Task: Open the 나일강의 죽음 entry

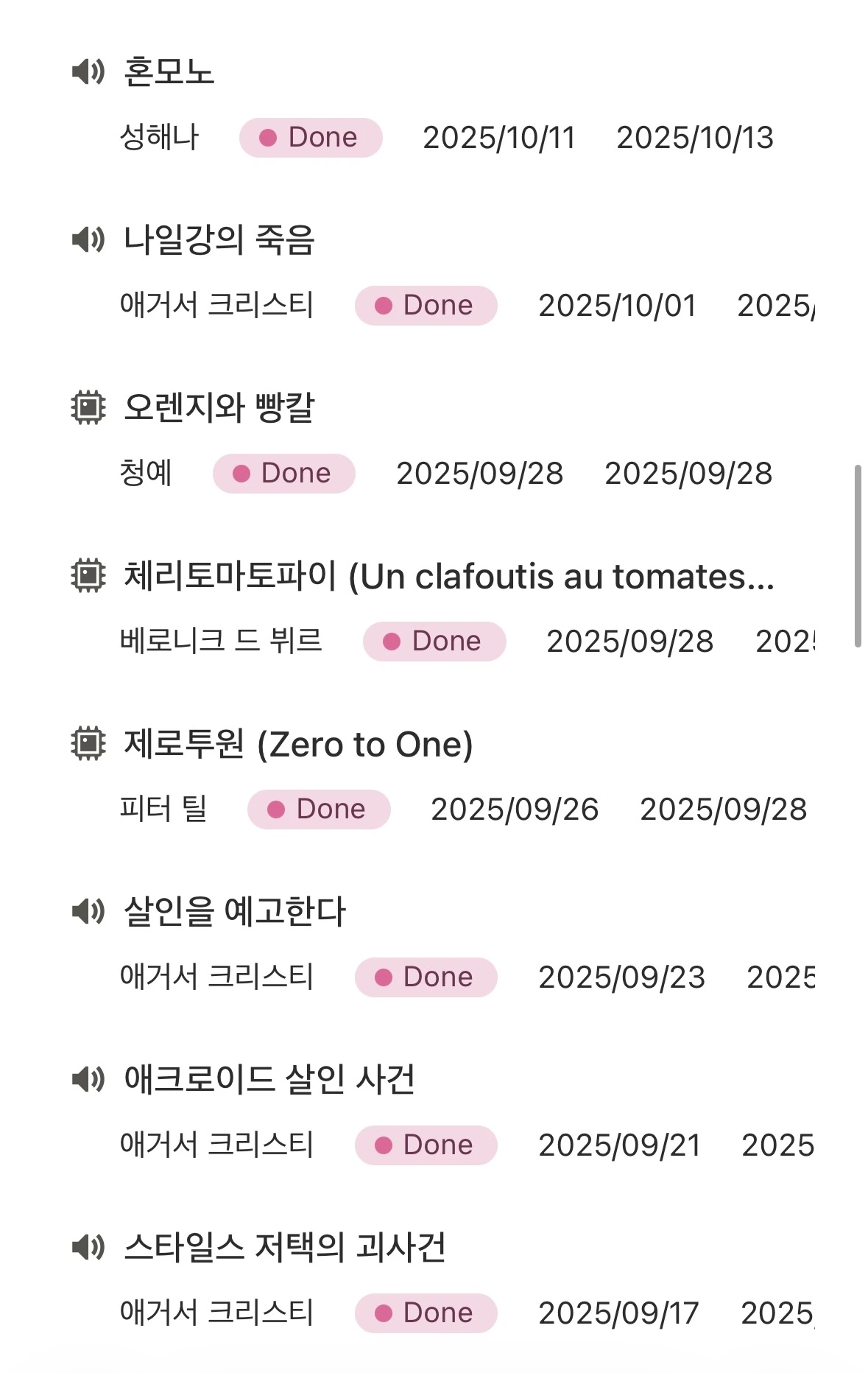Action: pos(219,240)
